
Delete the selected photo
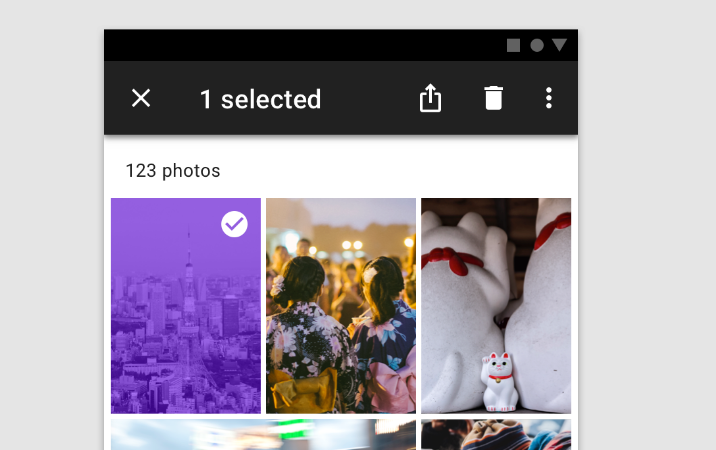pos(493,98)
